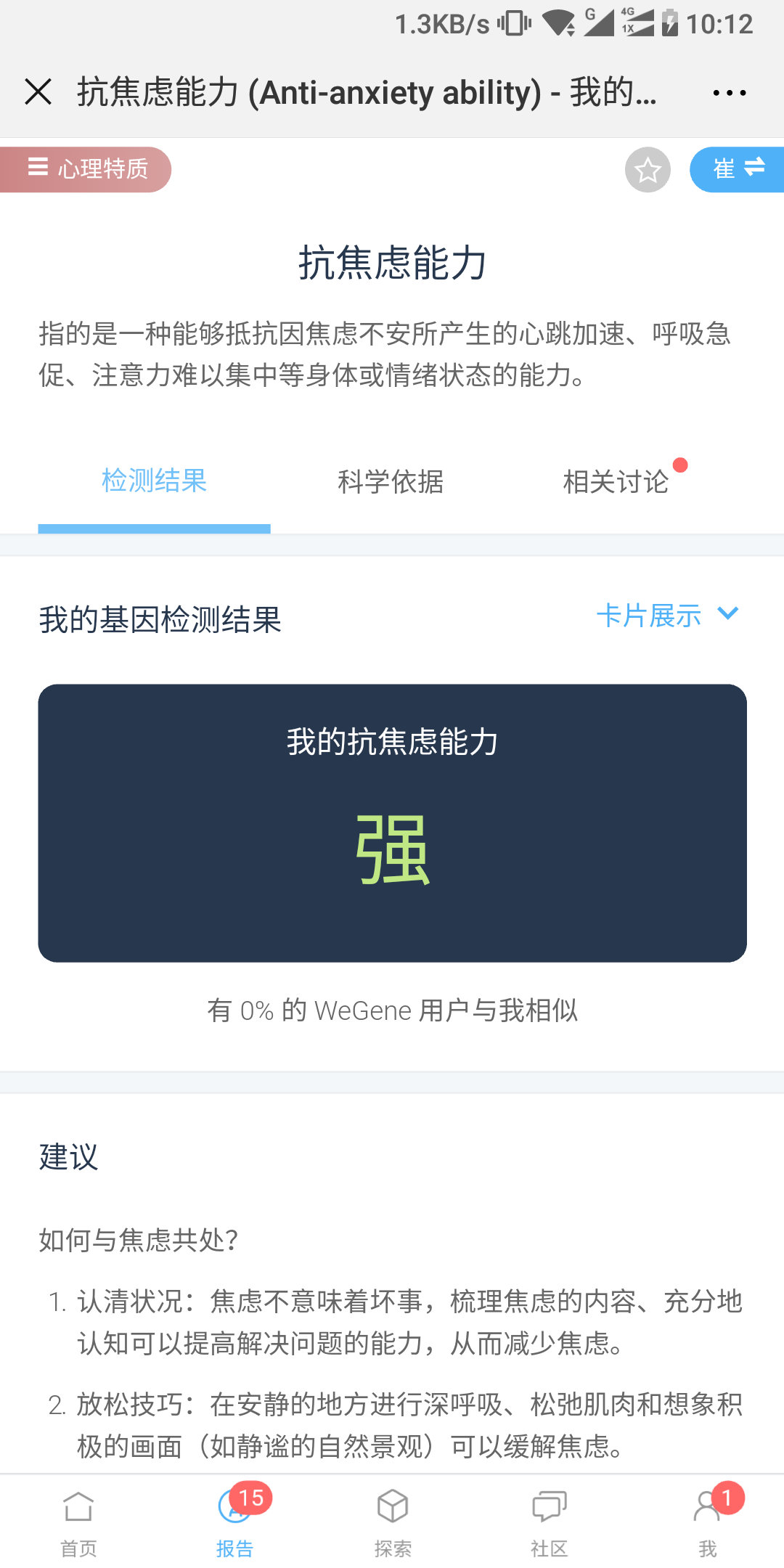Screen dimensions: 784x1568
Task: Open the 报告 bottom tab
Action: [235, 1522]
